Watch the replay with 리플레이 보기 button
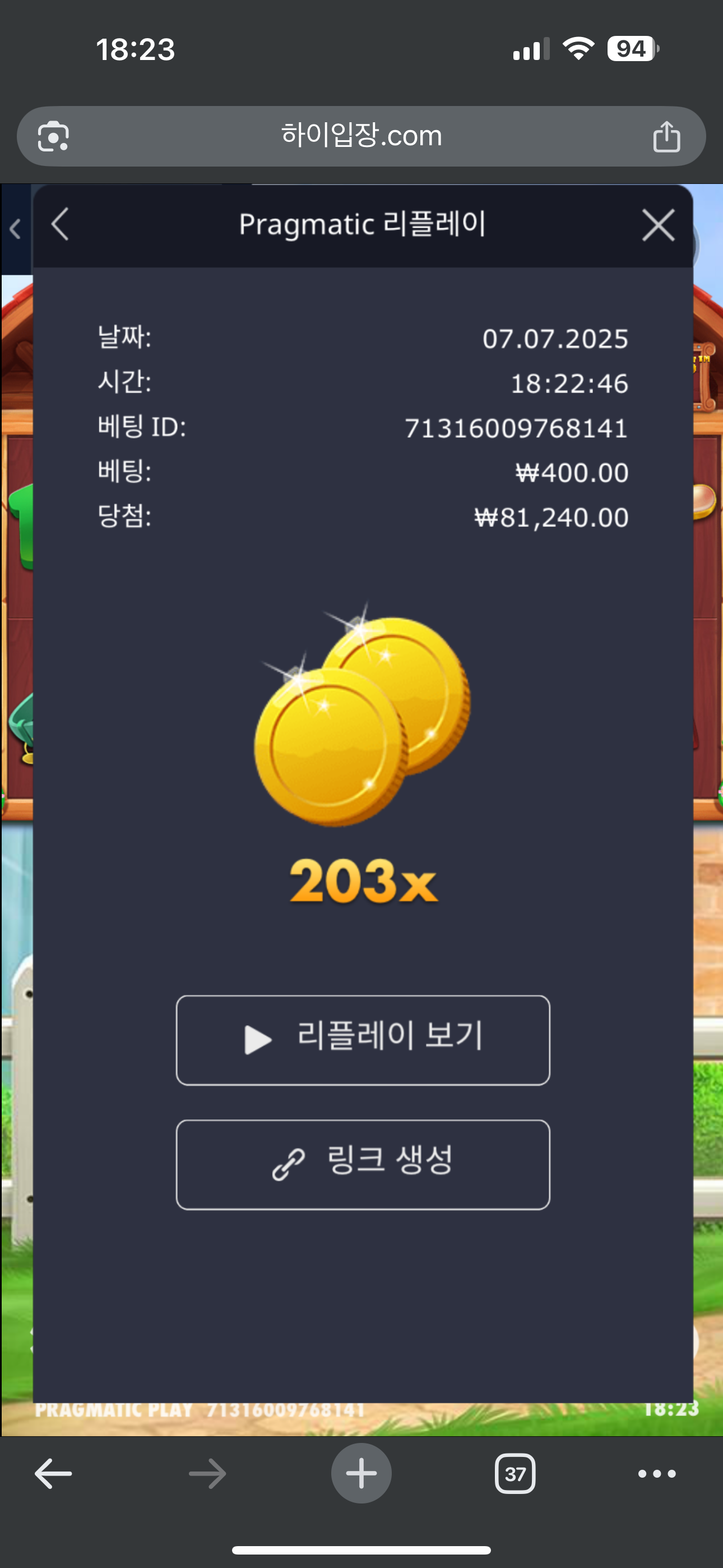This screenshot has width=723, height=1568. point(363,1040)
